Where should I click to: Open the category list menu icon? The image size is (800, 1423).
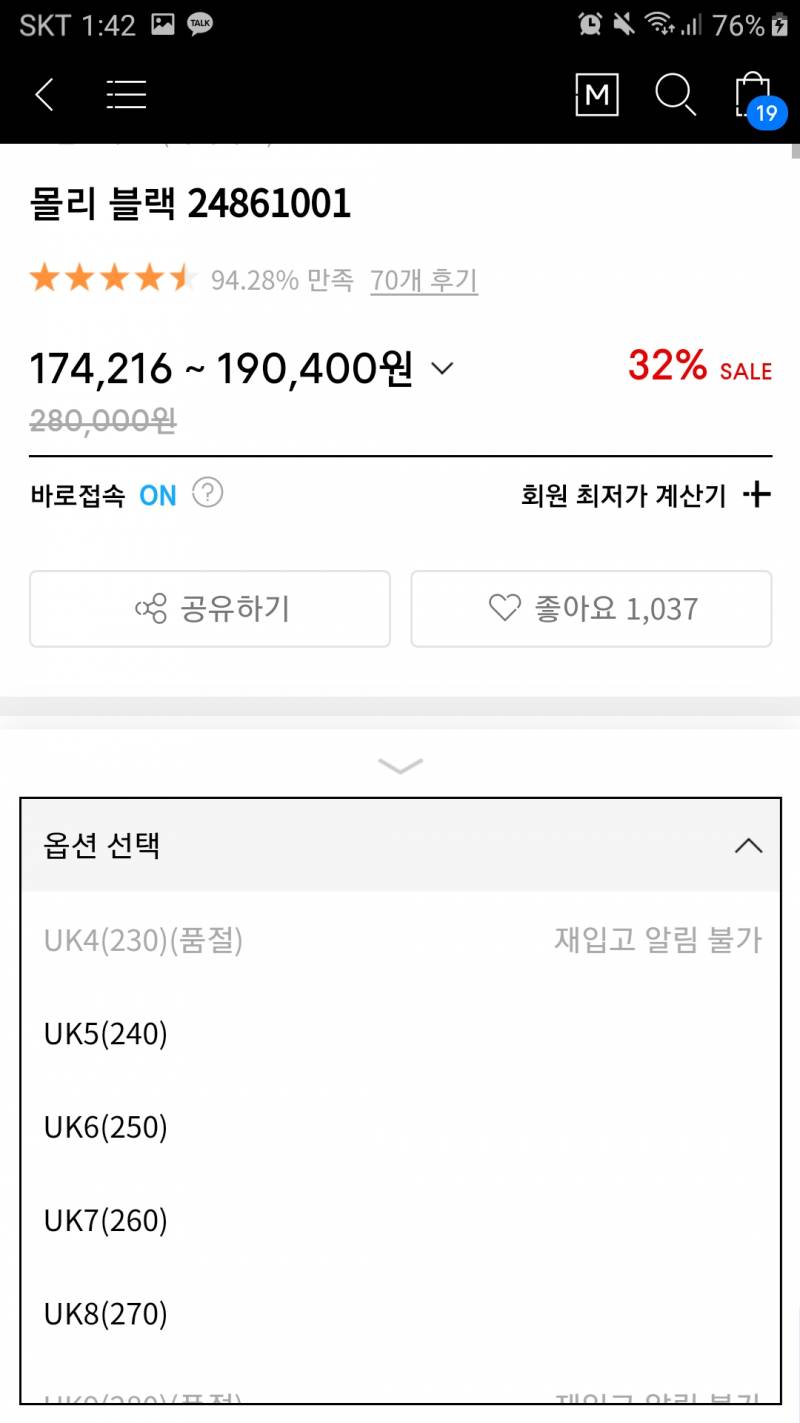click(x=126, y=93)
